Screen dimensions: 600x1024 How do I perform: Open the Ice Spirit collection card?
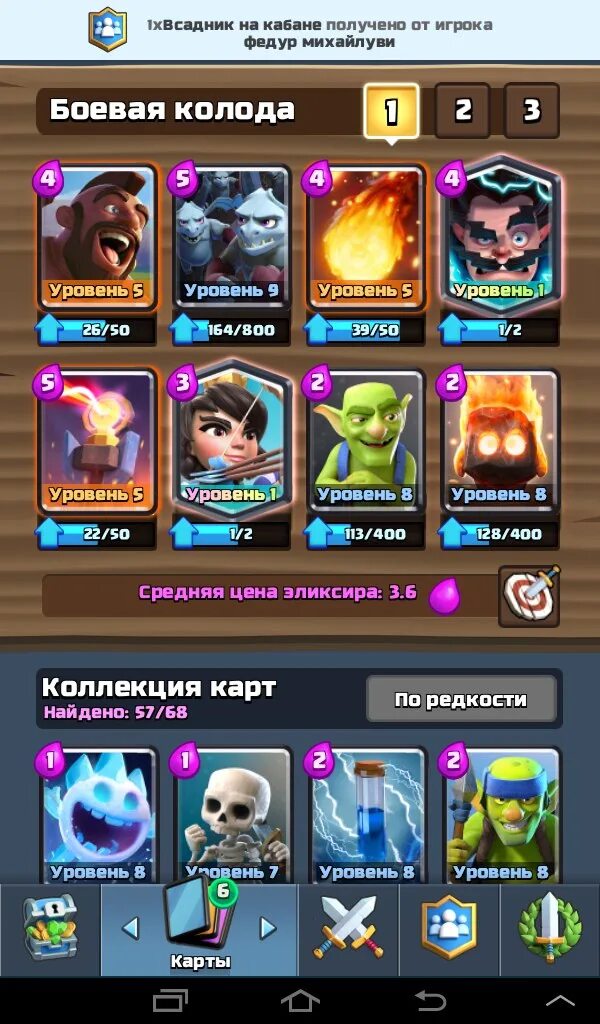(98, 815)
